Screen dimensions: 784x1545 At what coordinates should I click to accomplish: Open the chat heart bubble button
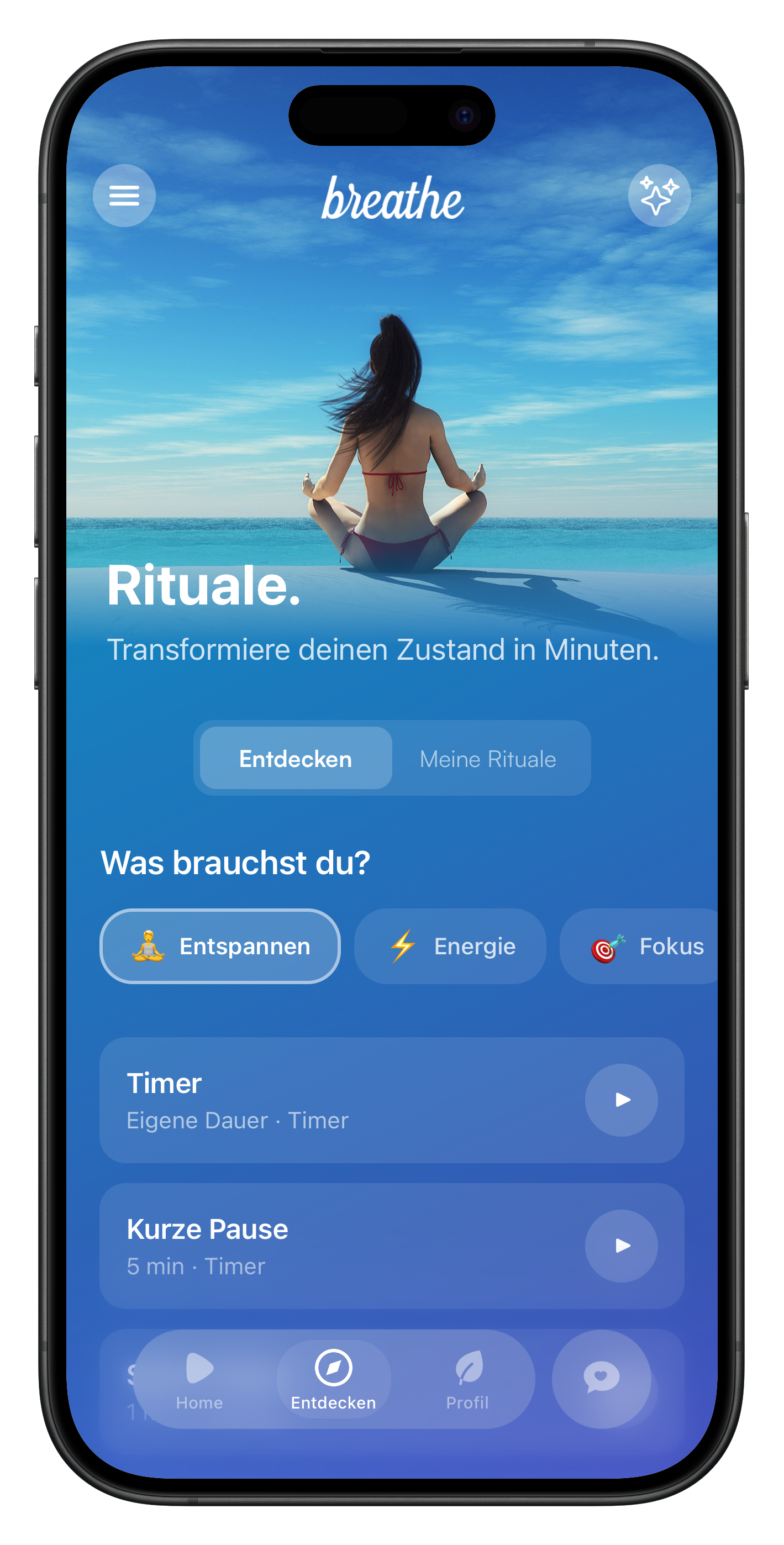coord(601,1378)
